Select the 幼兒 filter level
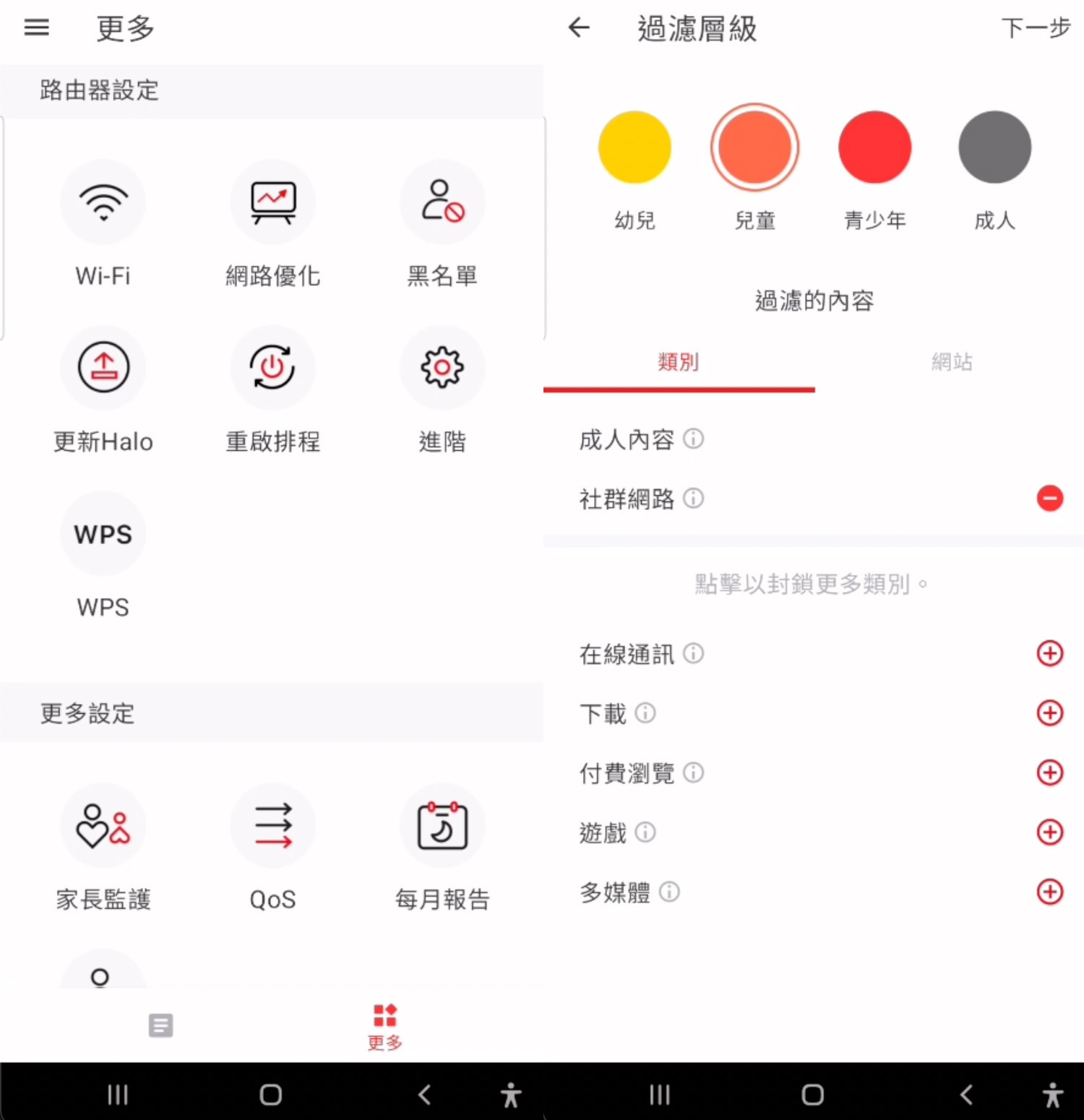This screenshot has width=1084, height=1120. click(635, 147)
